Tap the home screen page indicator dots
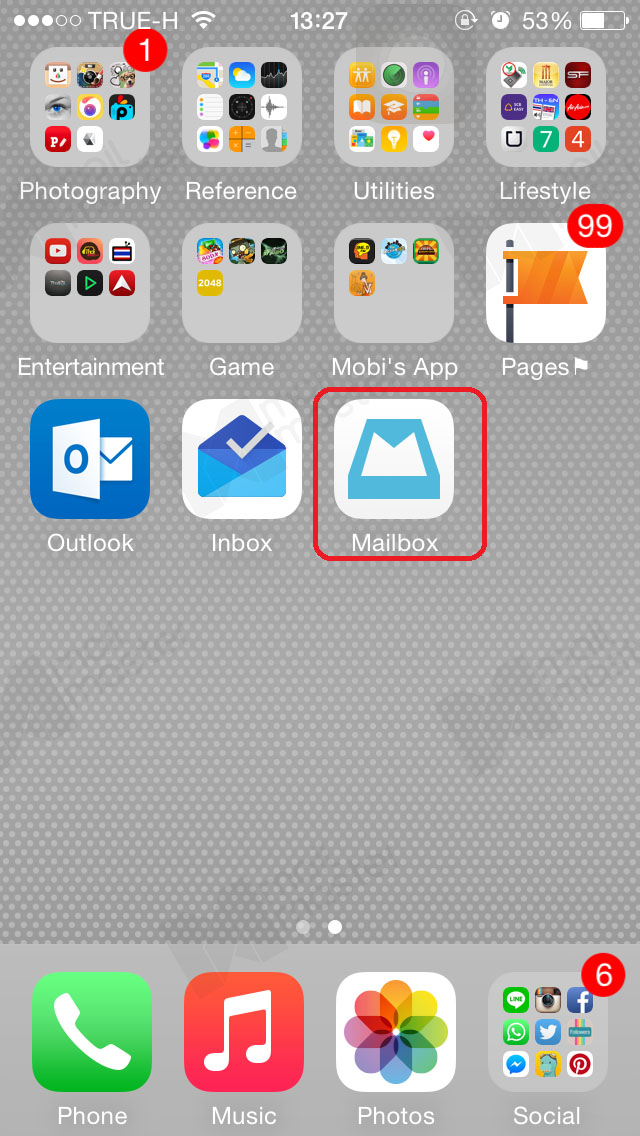The width and height of the screenshot is (640, 1136). click(319, 927)
